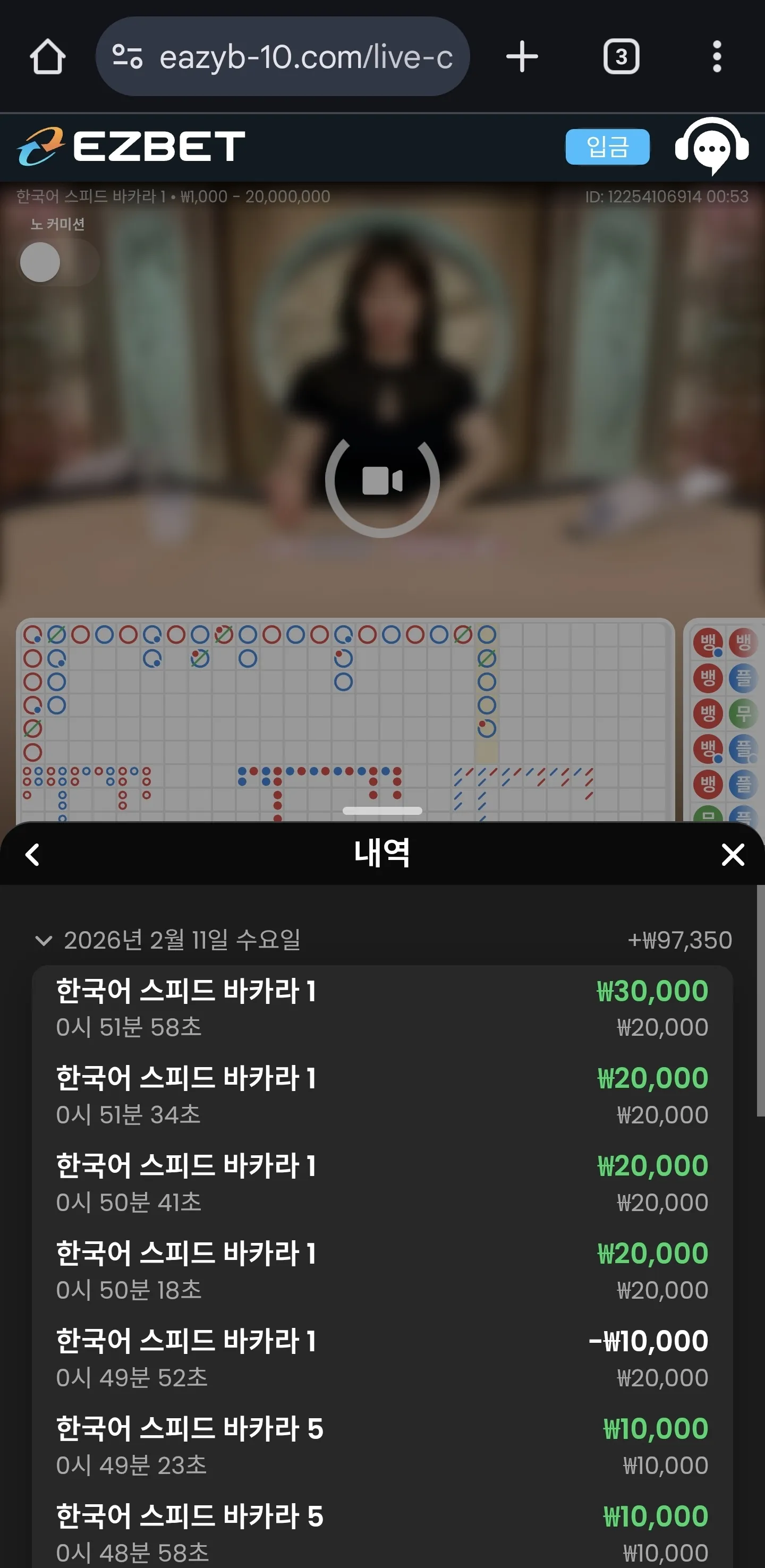
Task: Open the 0시 49분 23초 바카라 5 record
Action: click(x=382, y=1446)
